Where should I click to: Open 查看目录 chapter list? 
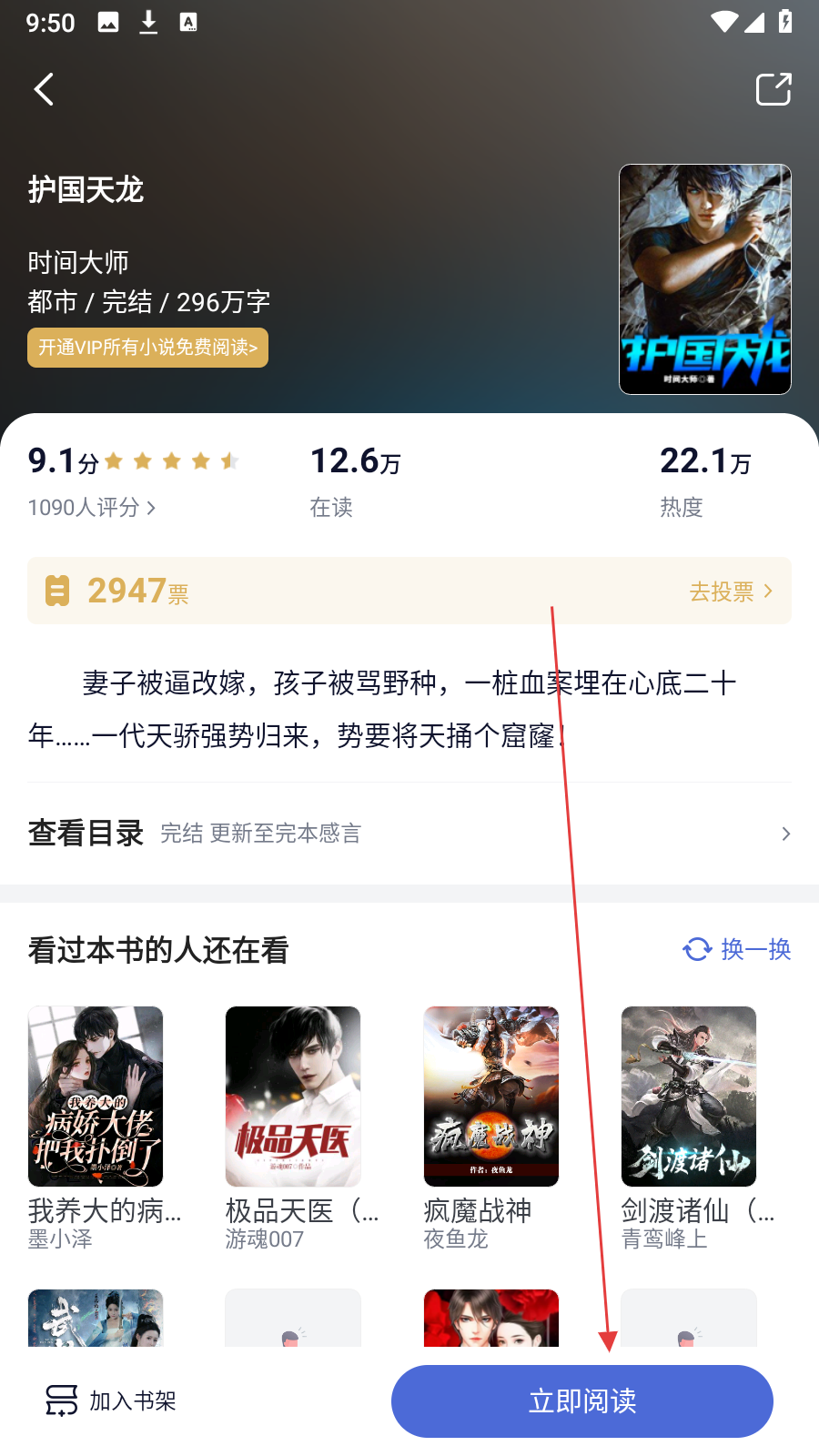[x=409, y=834]
